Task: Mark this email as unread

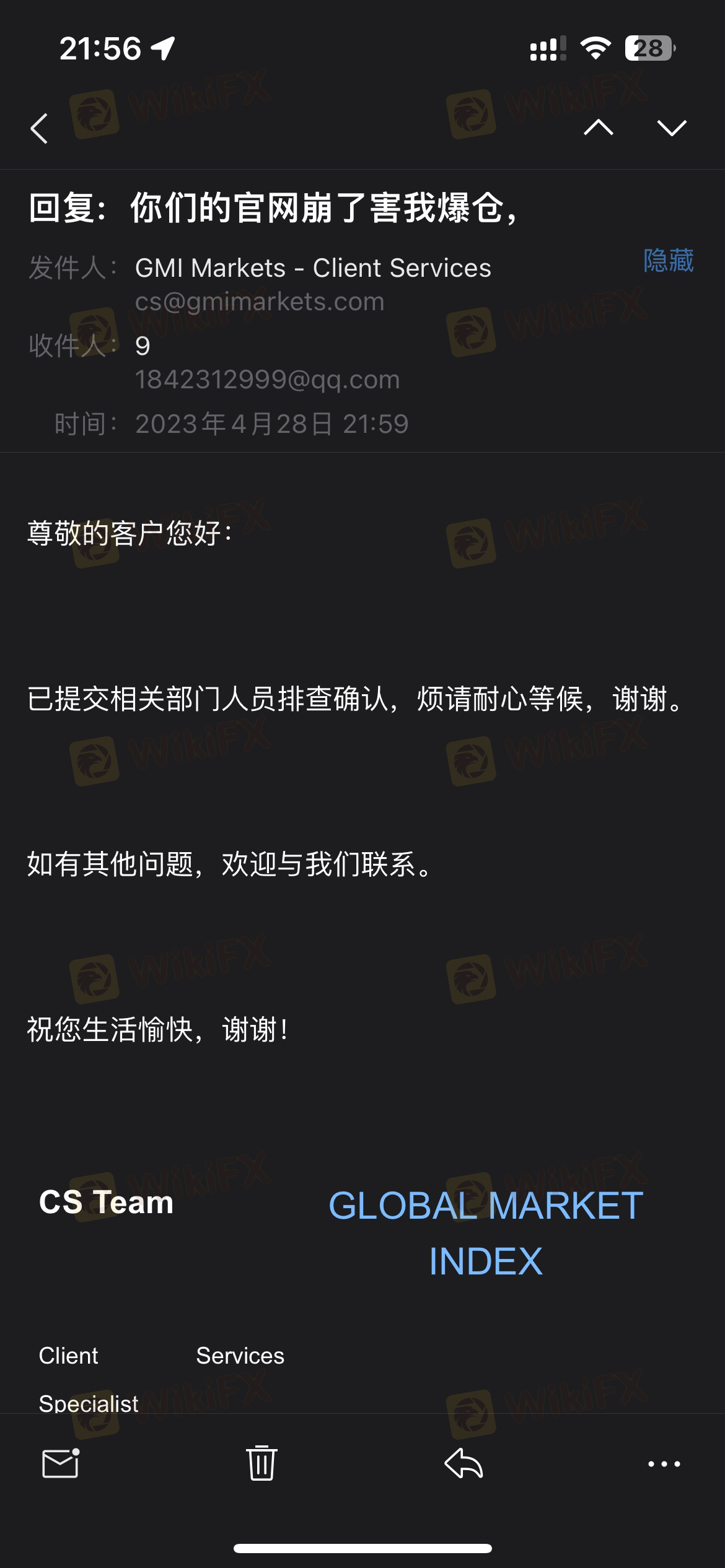Action: 60,1463
